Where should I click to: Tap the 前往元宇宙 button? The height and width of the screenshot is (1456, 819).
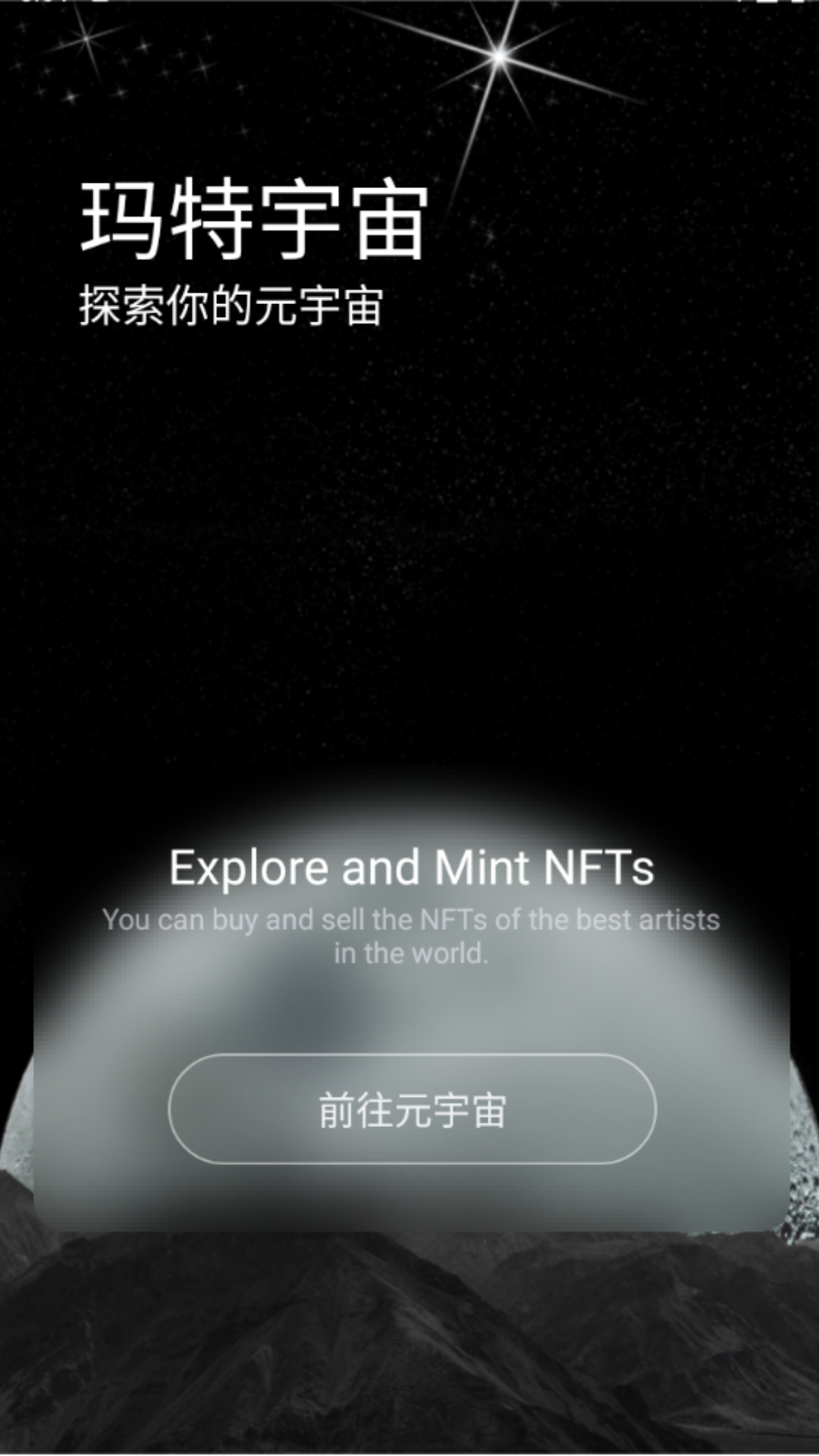click(412, 1109)
